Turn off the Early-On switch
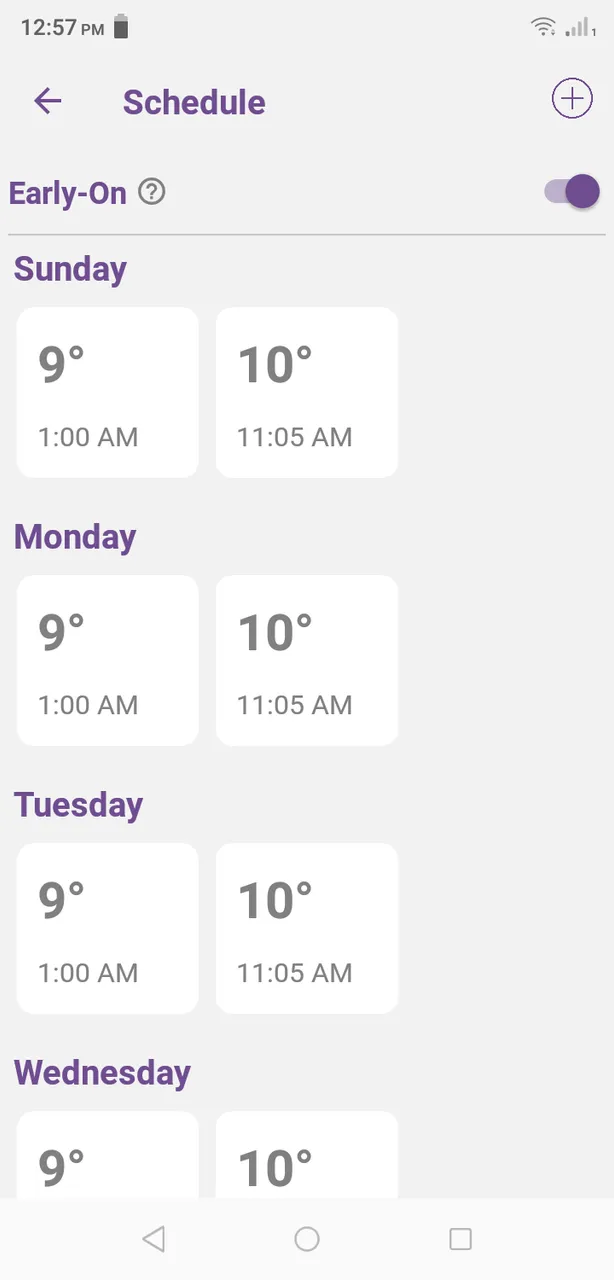Image resolution: width=614 pixels, height=1280 pixels. coord(571,191)
